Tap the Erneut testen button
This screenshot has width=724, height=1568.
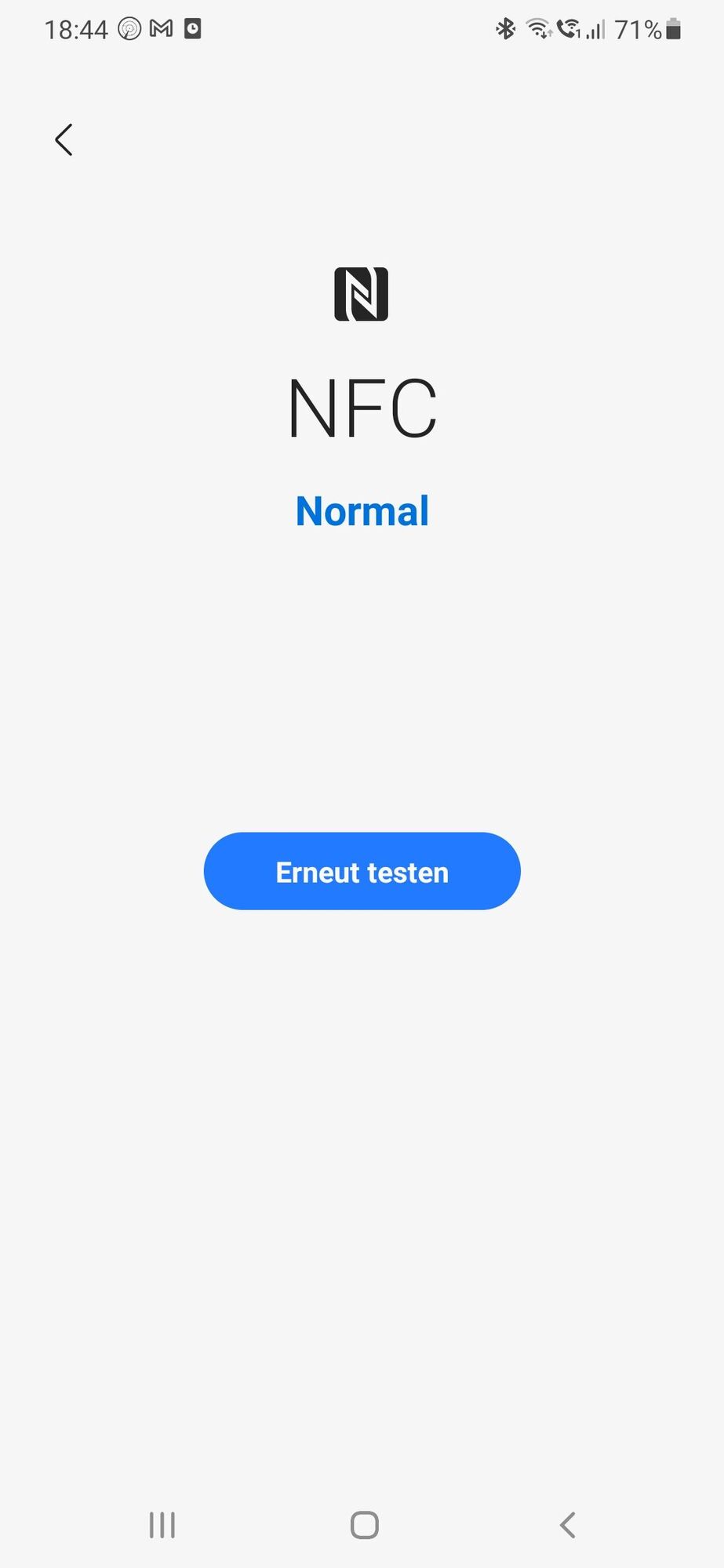point(362,871)
